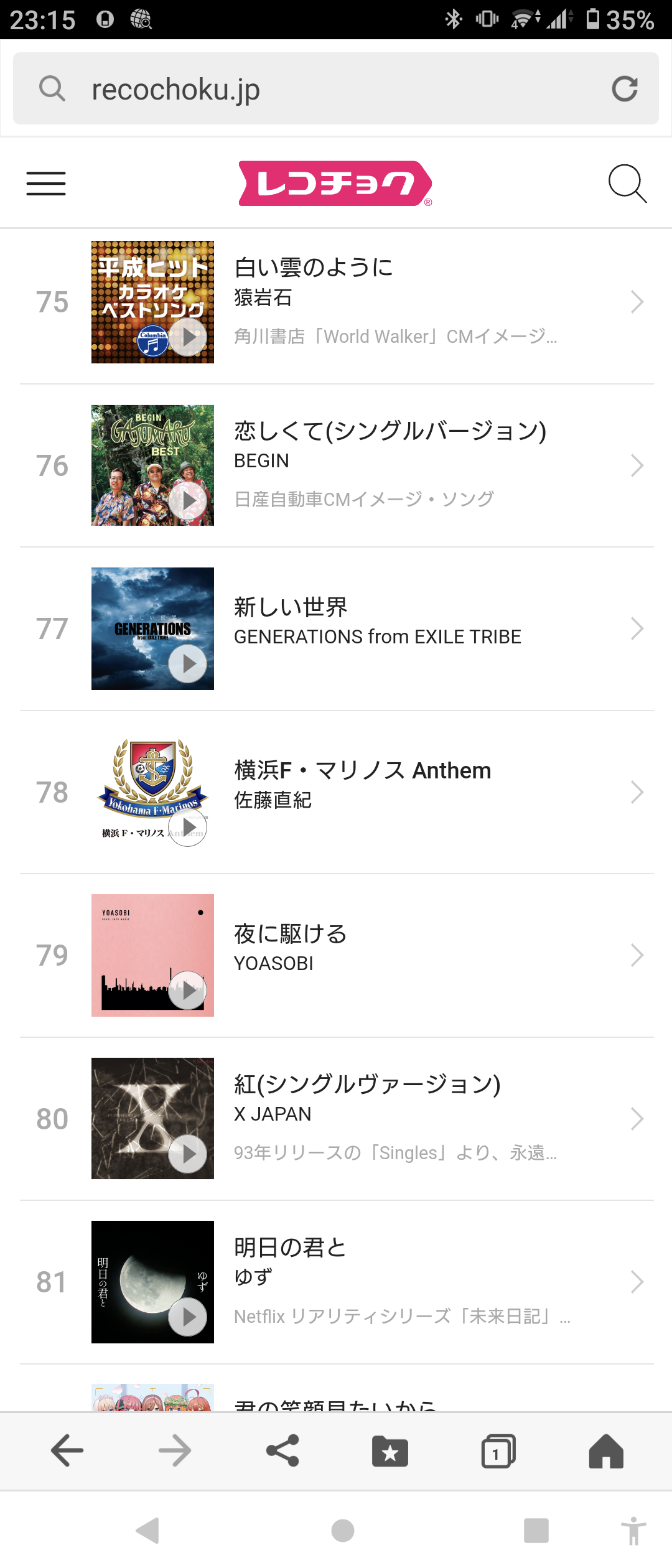The width and height of the screenshot is (672, 1568).
Task: Open the browser bookmarks folder
Action: (390, 1451)
